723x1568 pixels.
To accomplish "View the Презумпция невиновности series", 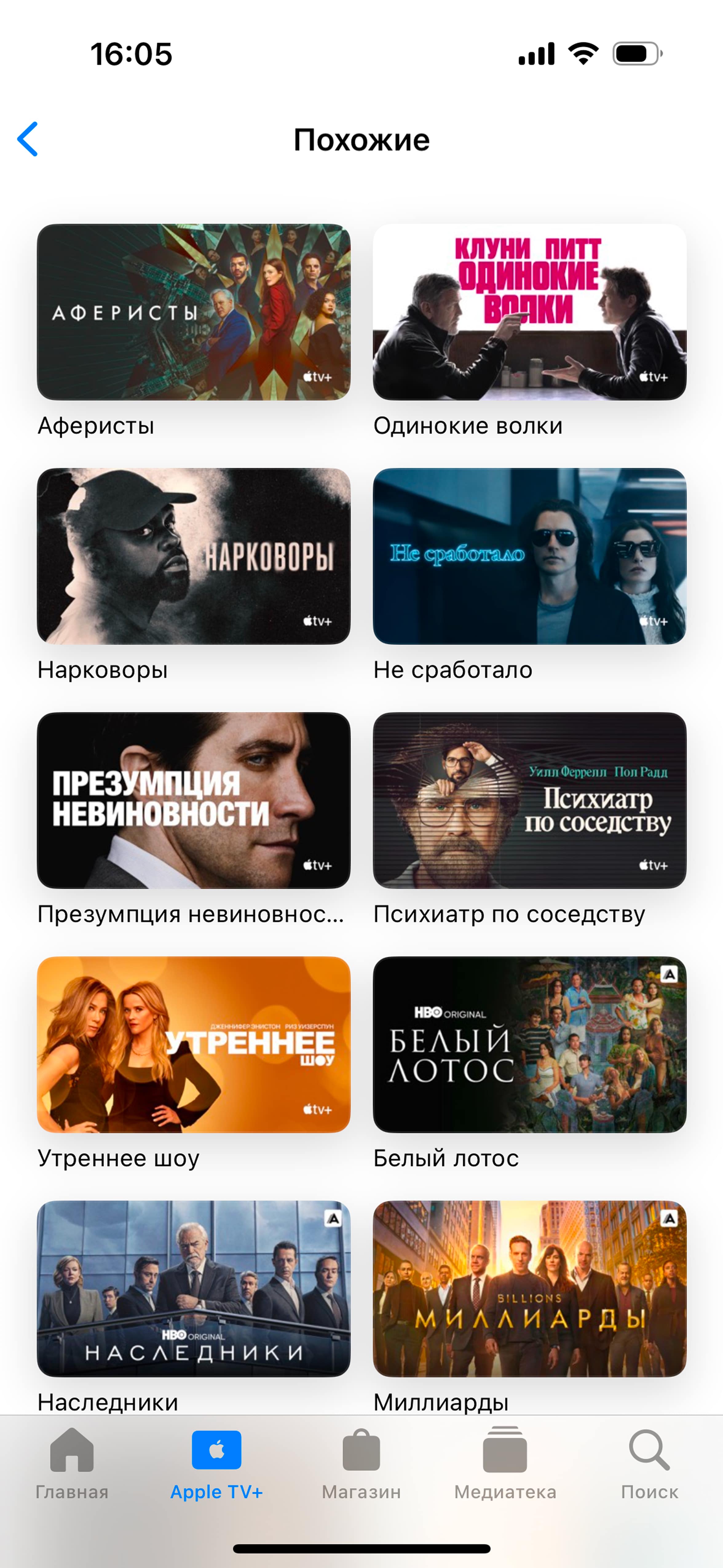I will [x=194, y=800].
